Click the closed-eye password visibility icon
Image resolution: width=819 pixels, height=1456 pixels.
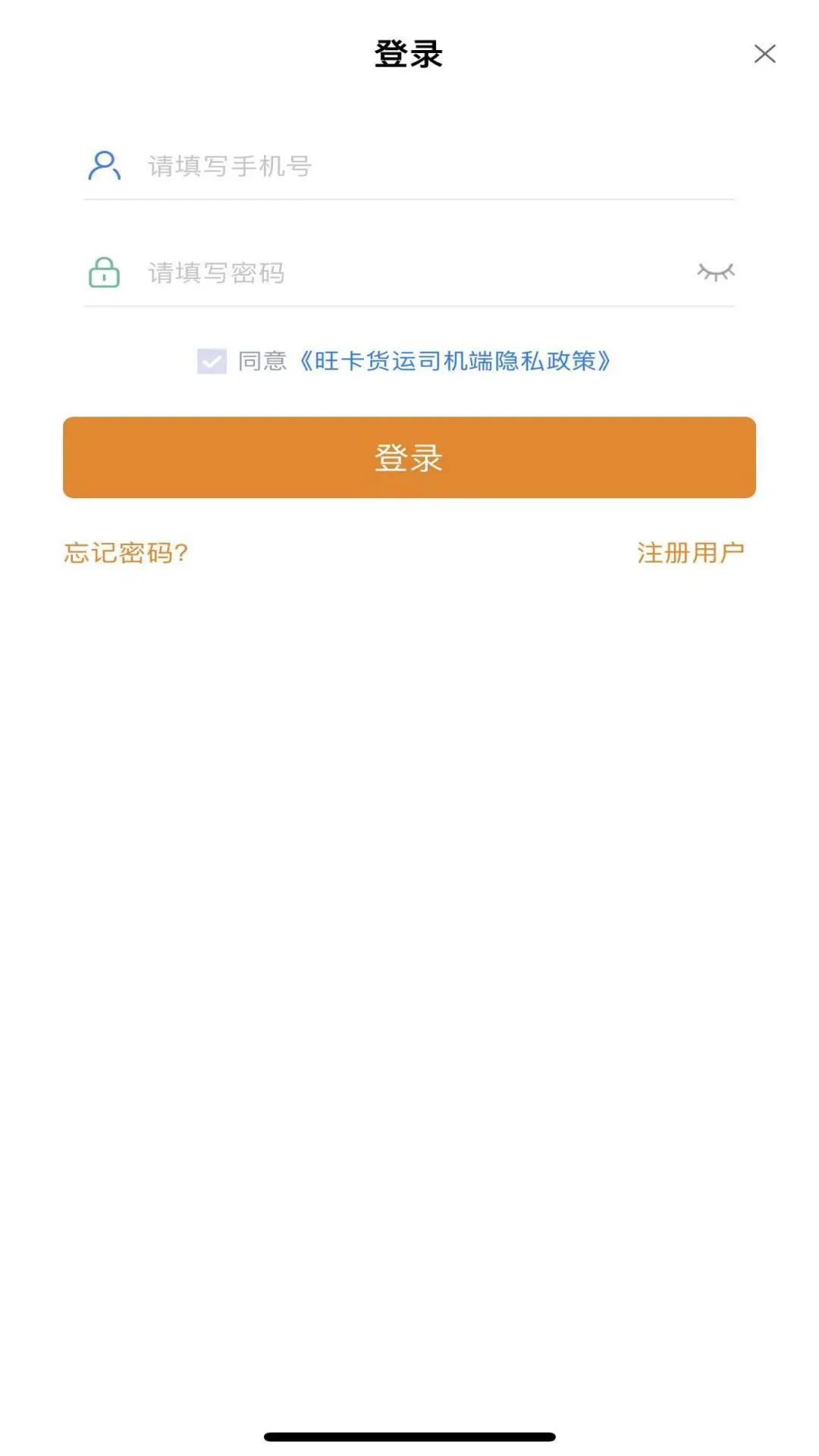[x=716, y=271]
